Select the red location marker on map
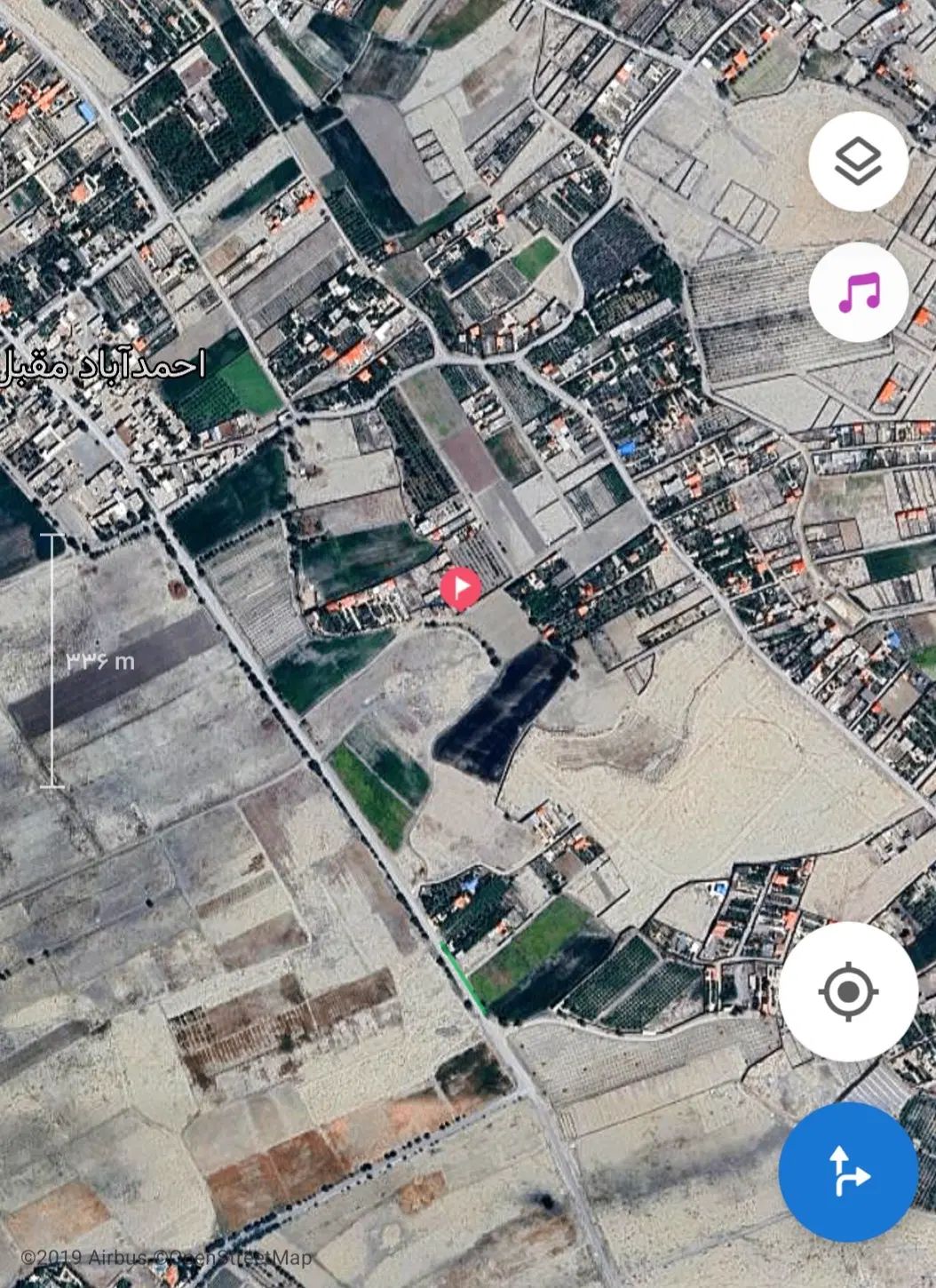The image size is (936, 1288). coord(460,589)
